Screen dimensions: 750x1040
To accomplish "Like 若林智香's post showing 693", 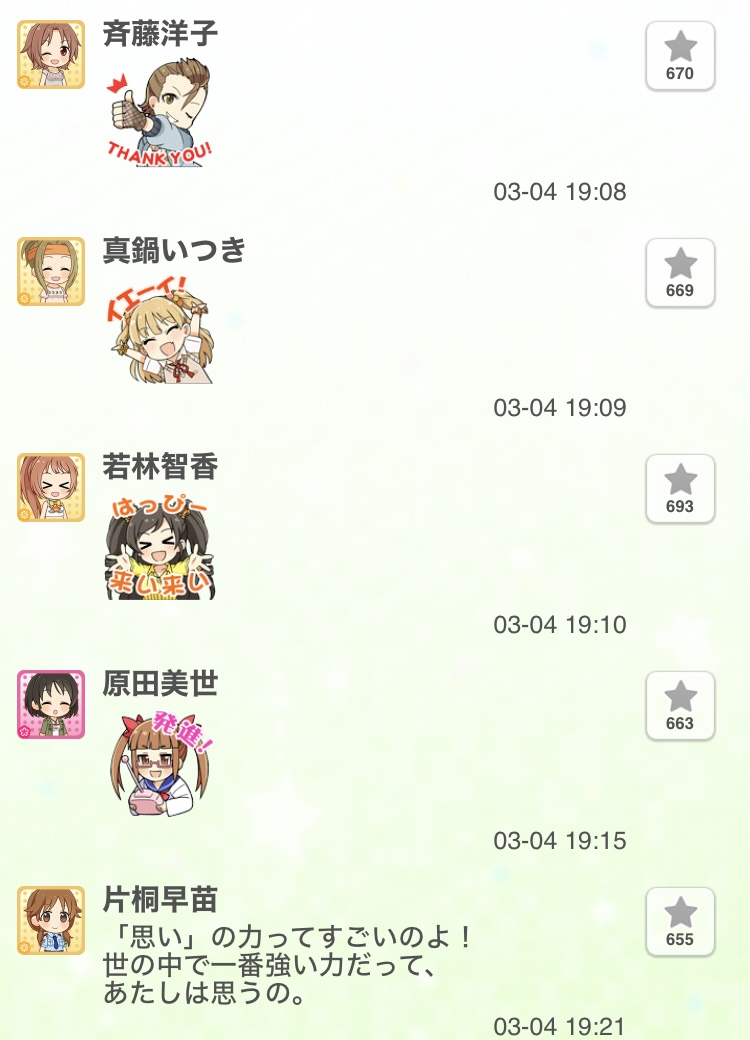I will (680, 489).
